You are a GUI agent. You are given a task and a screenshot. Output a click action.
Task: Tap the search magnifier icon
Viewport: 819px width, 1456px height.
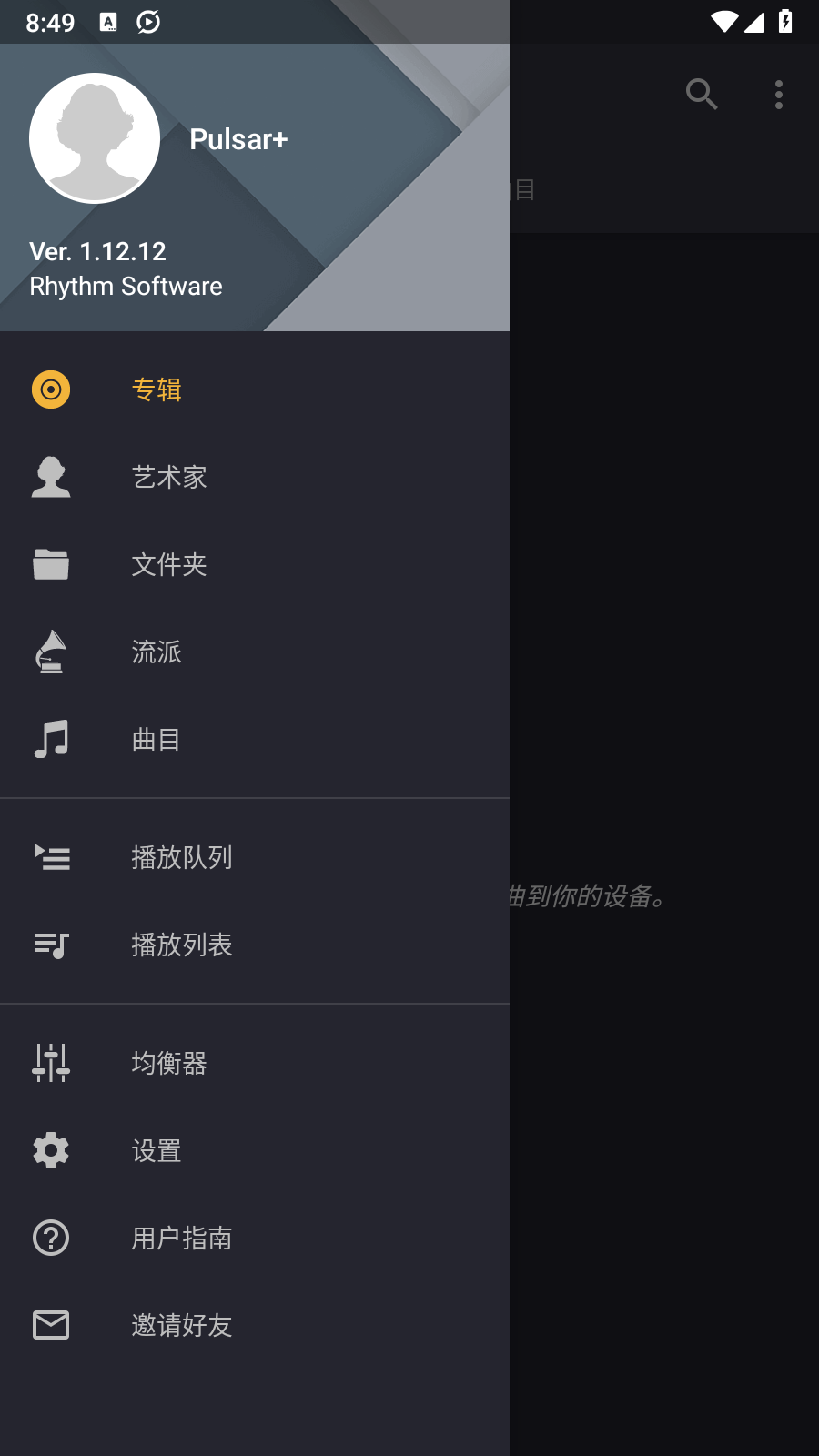click(x=702, y=94)
